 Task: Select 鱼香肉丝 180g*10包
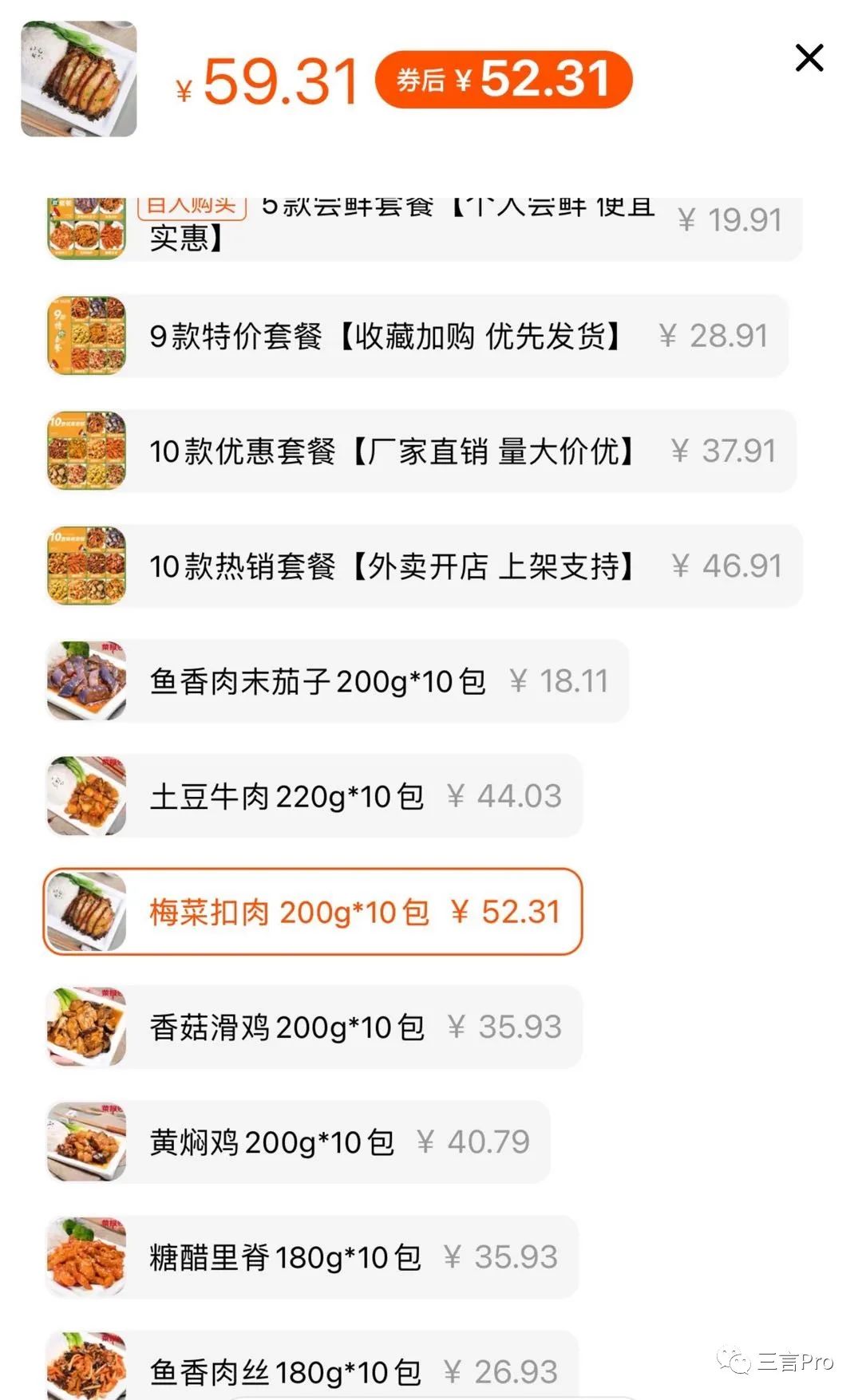click(311, 1370)
